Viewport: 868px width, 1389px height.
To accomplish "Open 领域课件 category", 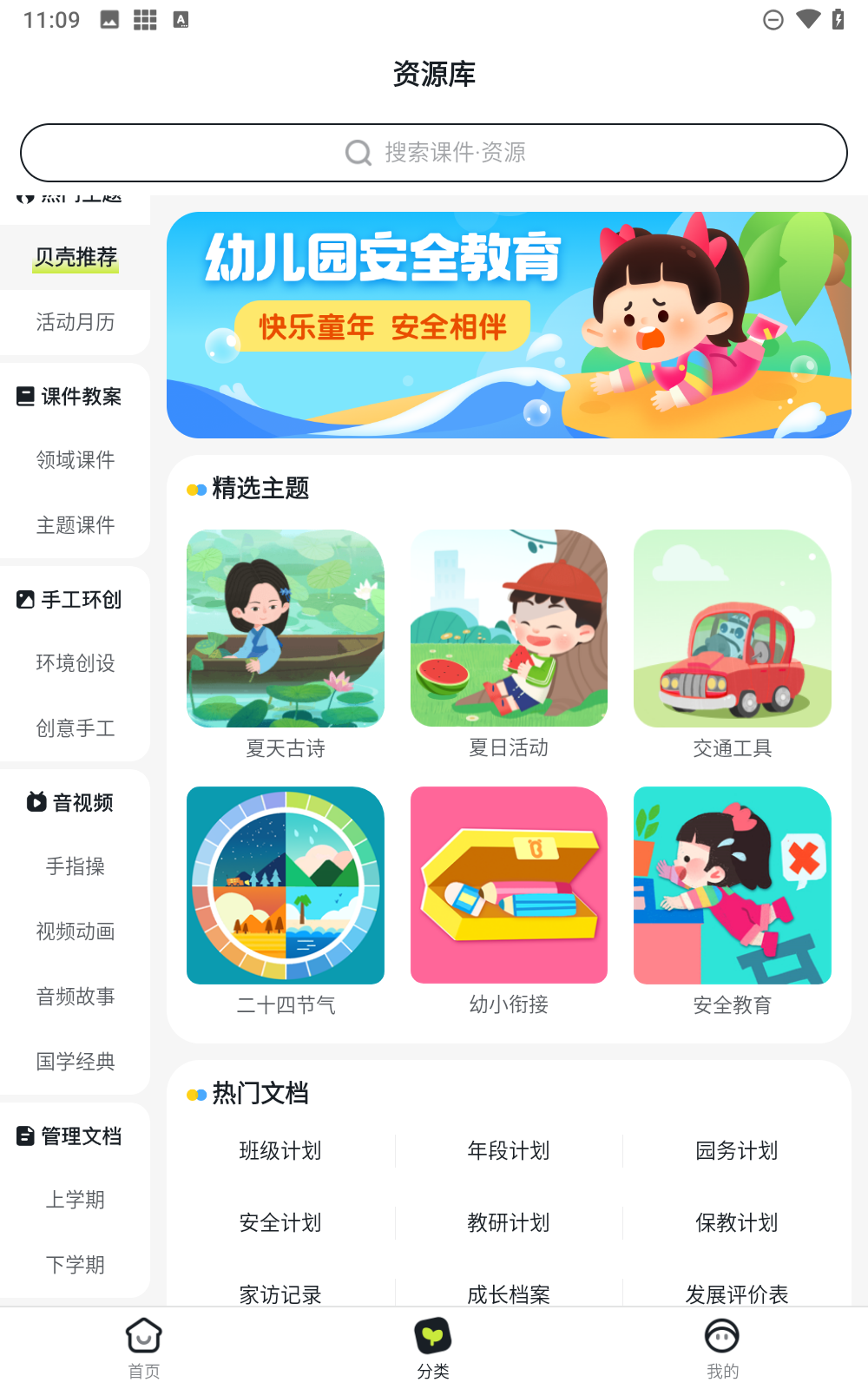I will pos(76,460).
